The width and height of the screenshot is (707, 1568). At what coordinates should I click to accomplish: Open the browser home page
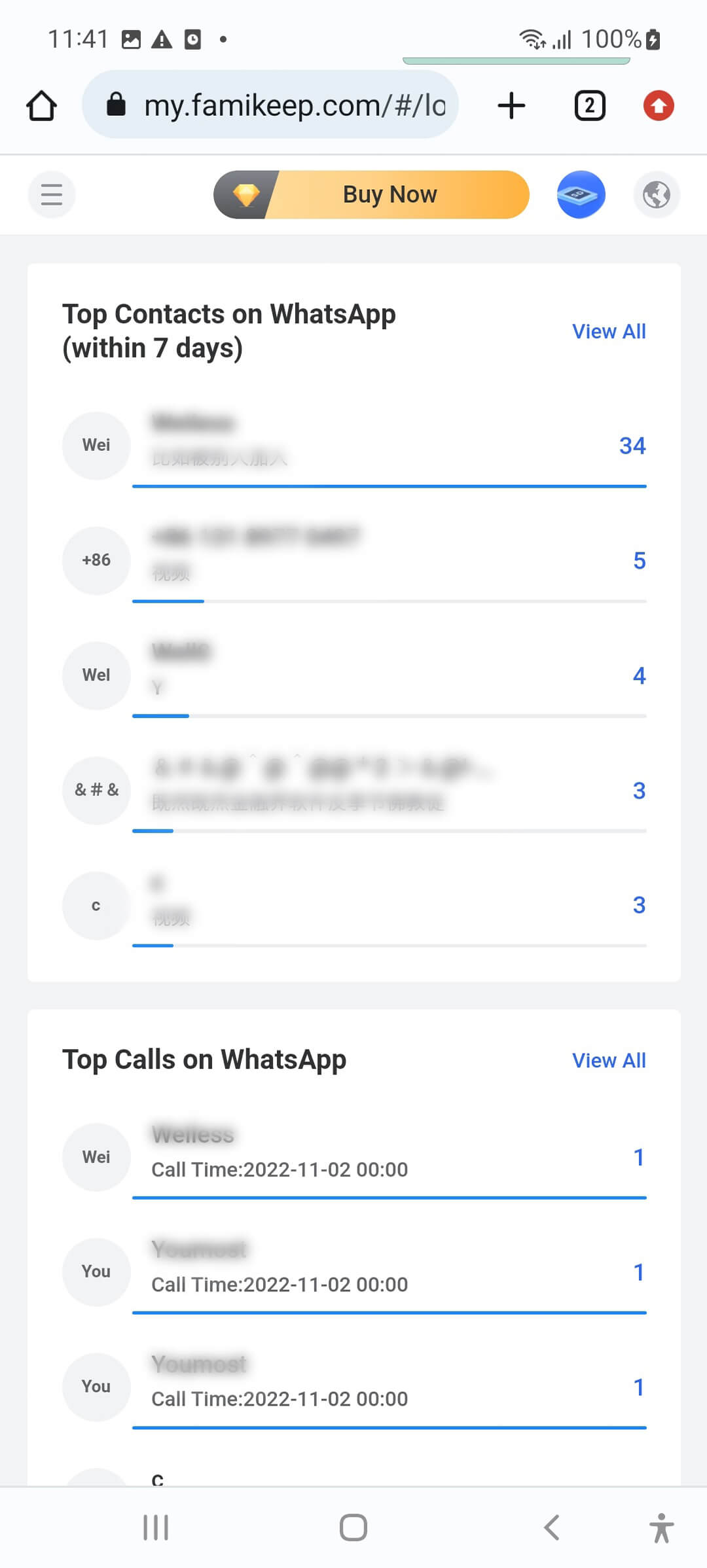pyautogui.click(x=41, y=105)
